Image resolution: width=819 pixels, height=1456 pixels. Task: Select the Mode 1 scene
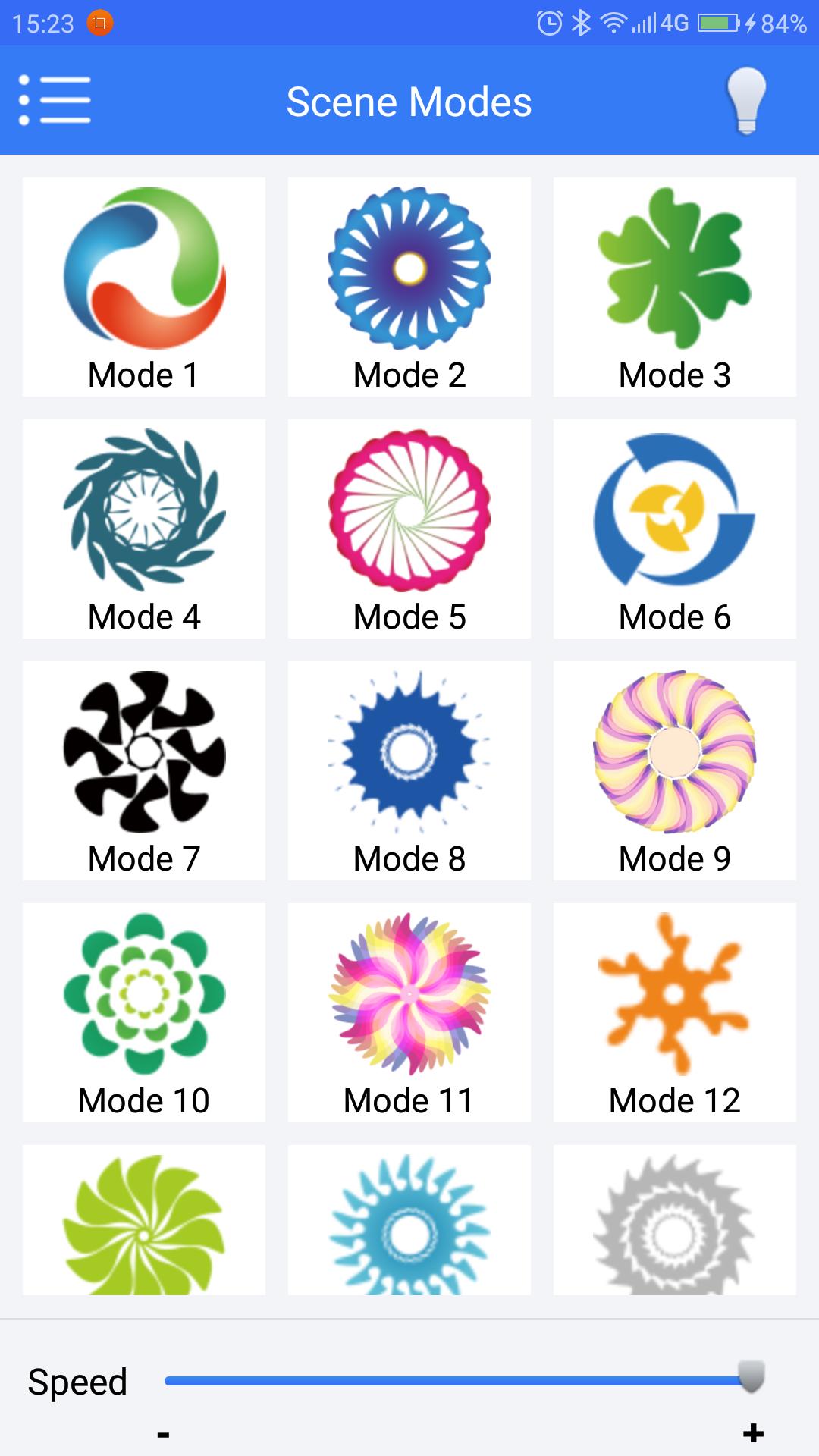click(x=144, y=287)
